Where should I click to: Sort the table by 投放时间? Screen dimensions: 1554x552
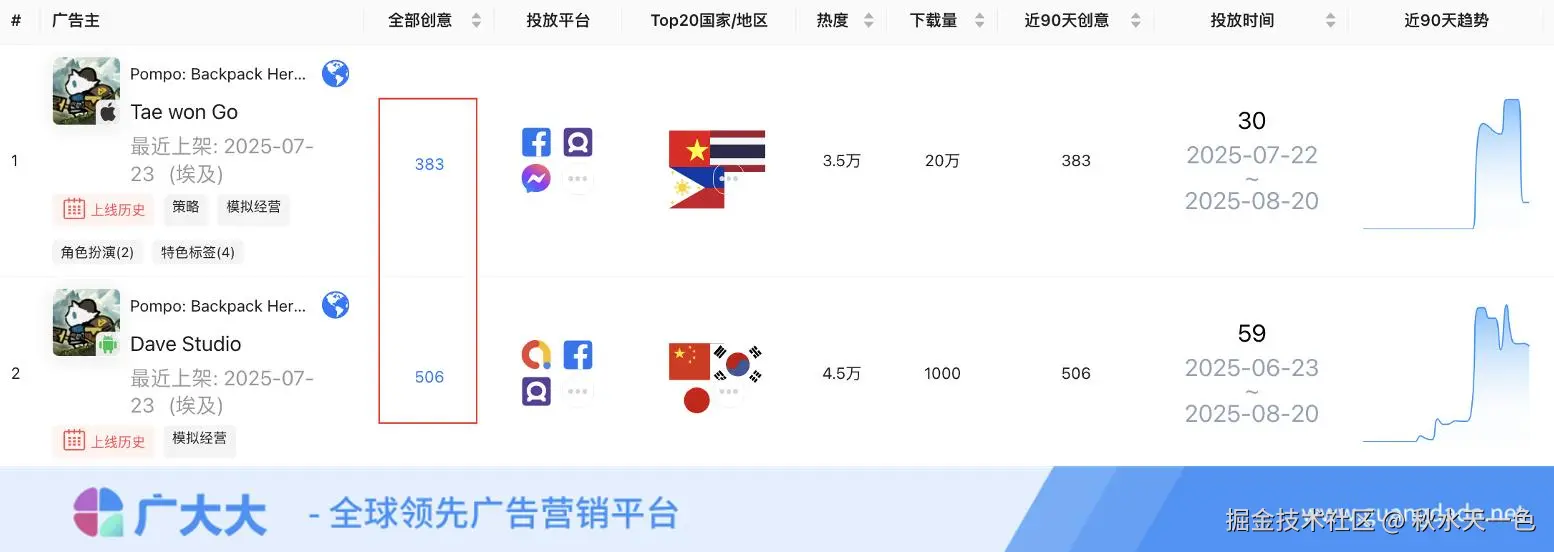(1329, 21)
